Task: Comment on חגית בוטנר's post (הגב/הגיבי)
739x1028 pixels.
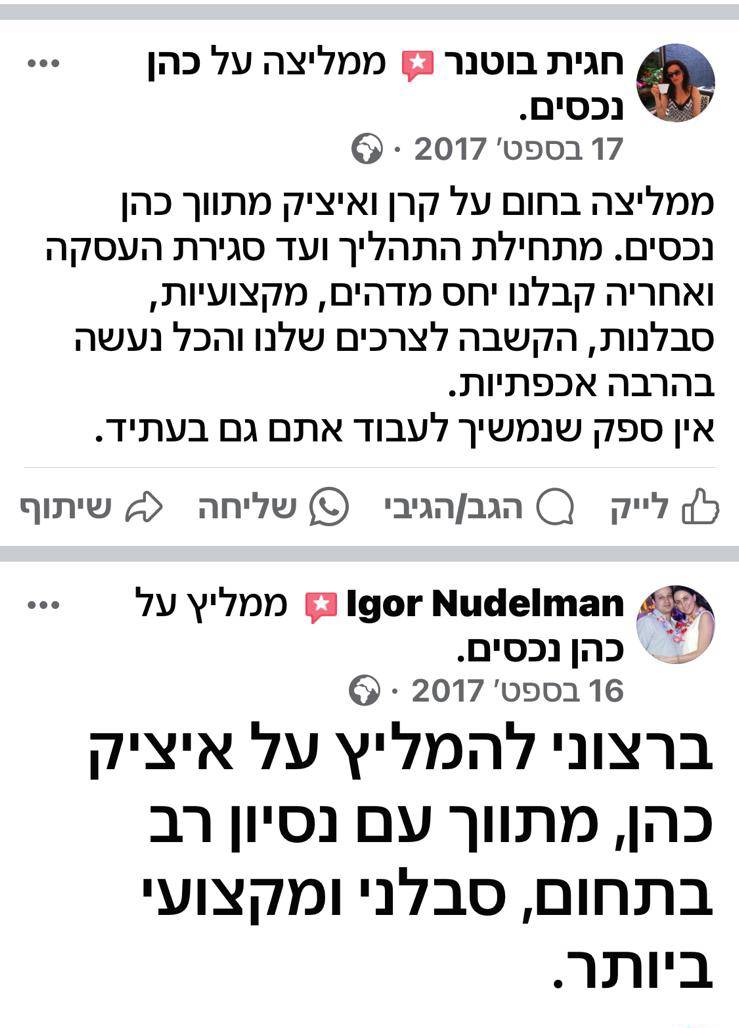Action: (480, 509)
